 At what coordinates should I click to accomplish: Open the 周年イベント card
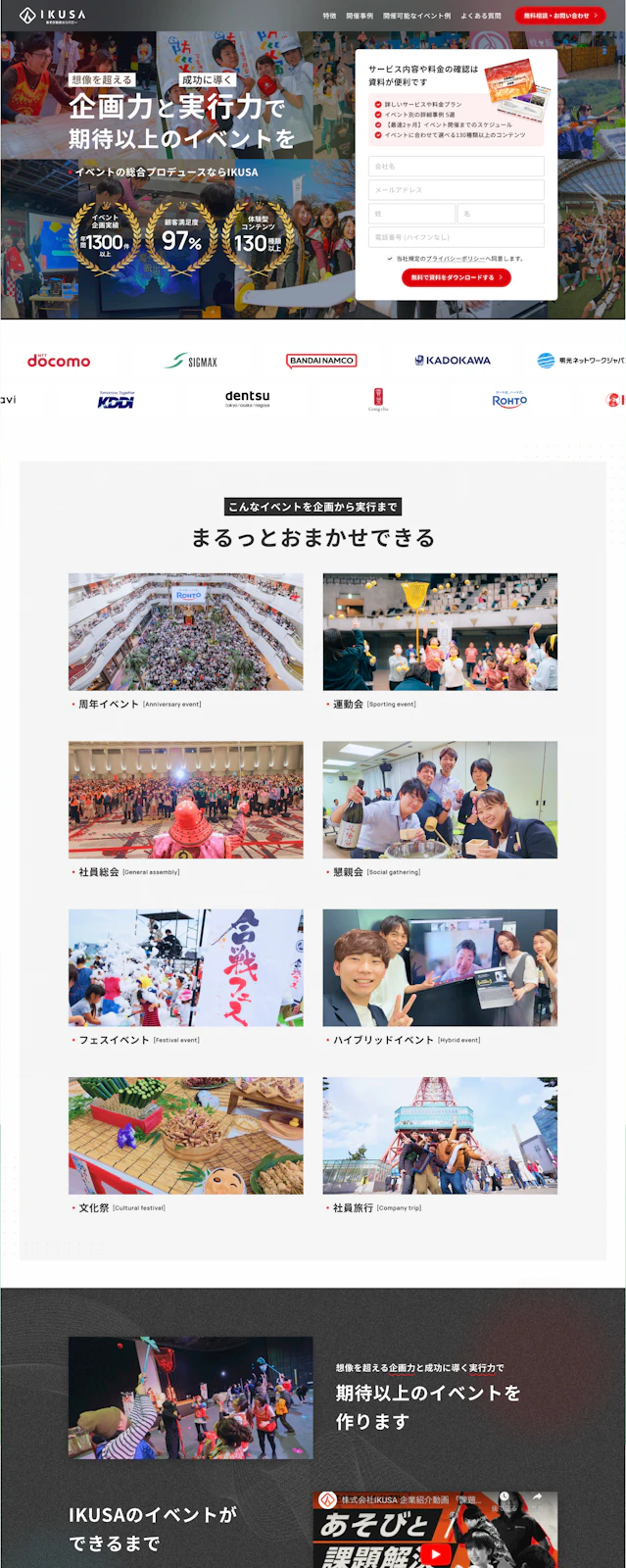tap(185, 632)
